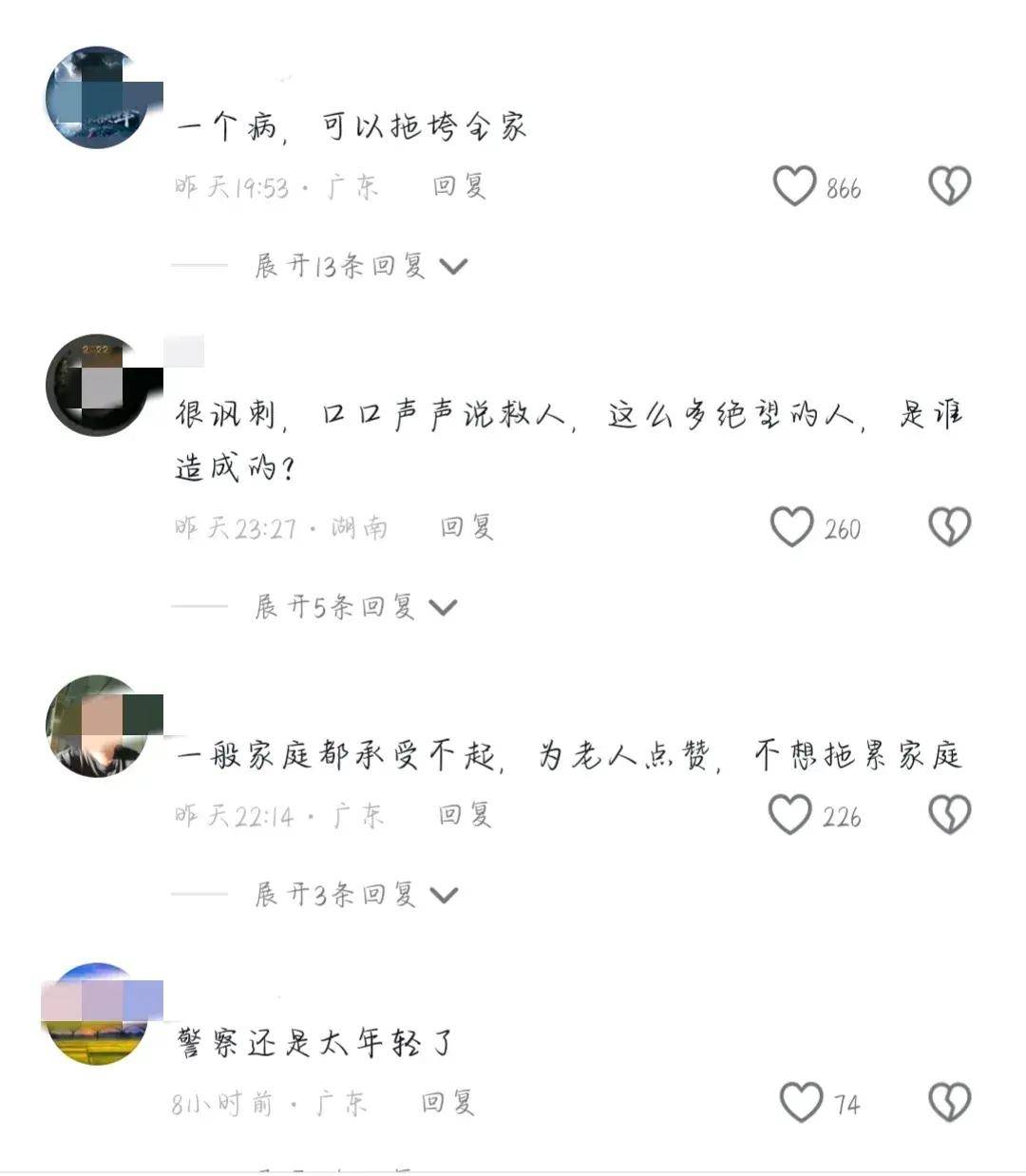Open avatar of '很讽刺' commenter
The image size is (1026, 1176).
(x=97, y=385)
